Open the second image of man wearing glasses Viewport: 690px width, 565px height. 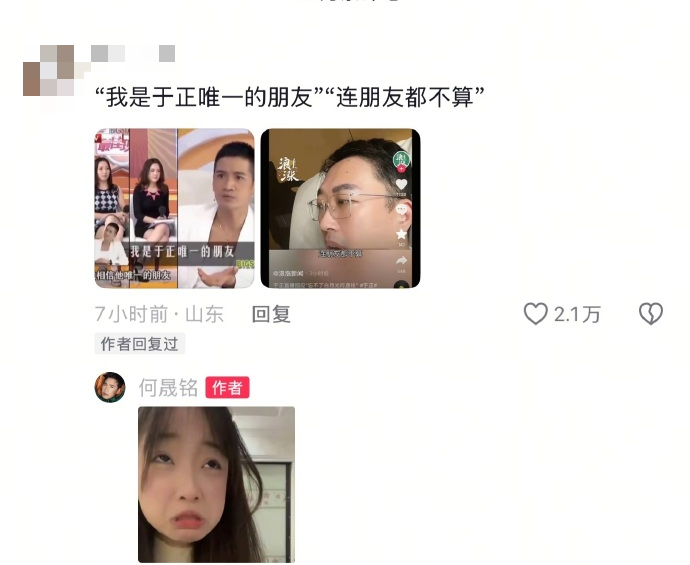coord(340,208)
